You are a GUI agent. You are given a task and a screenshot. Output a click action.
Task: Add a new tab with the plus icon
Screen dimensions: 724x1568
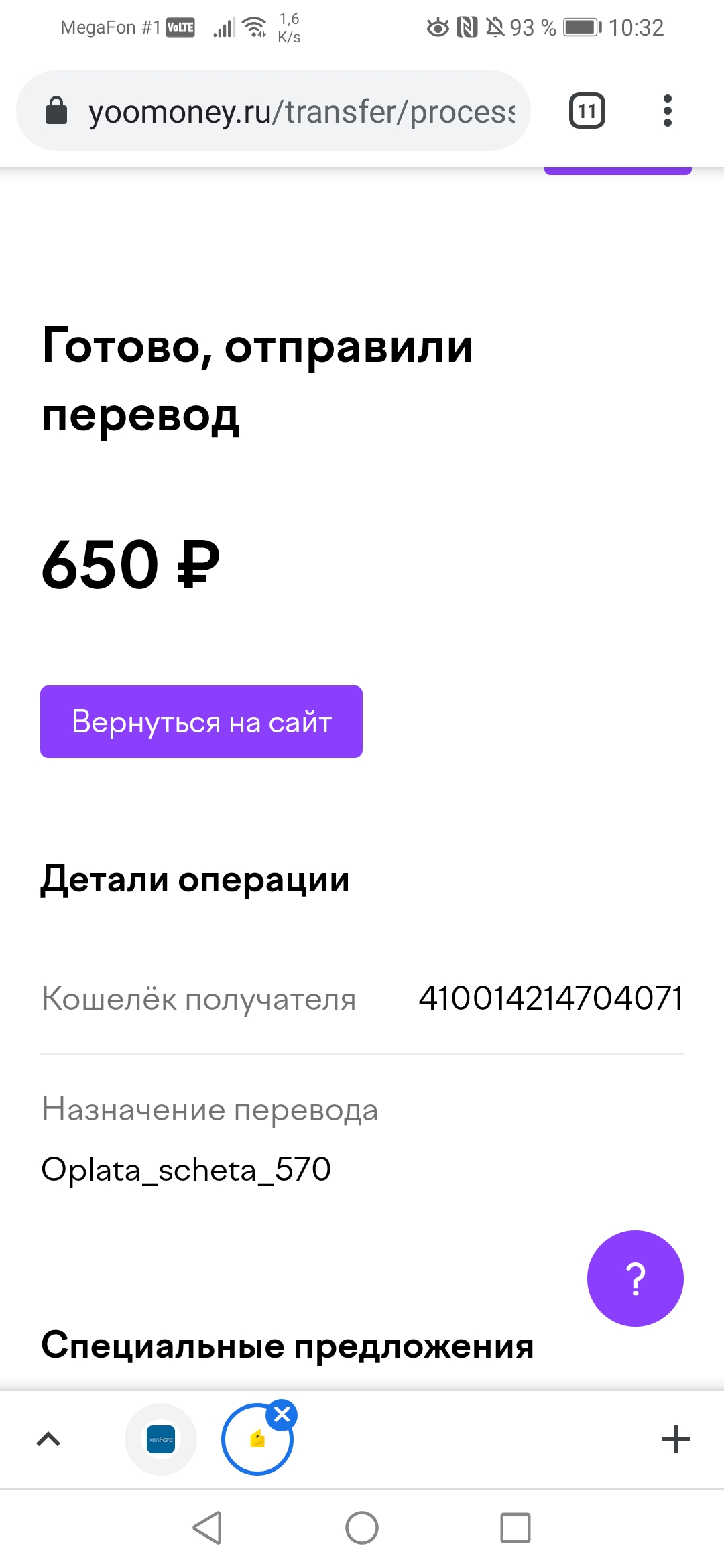[676, 1439]
